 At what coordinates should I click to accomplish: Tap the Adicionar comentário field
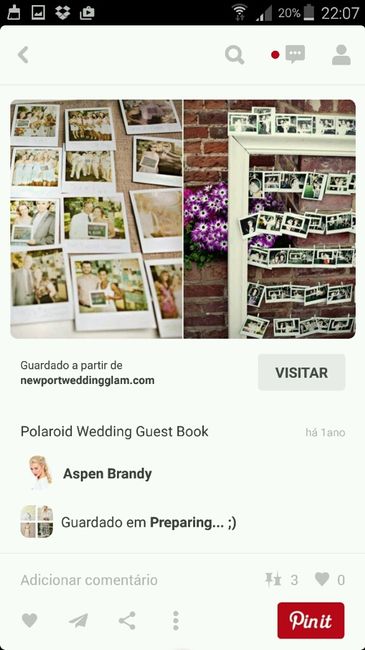point(89,580)
